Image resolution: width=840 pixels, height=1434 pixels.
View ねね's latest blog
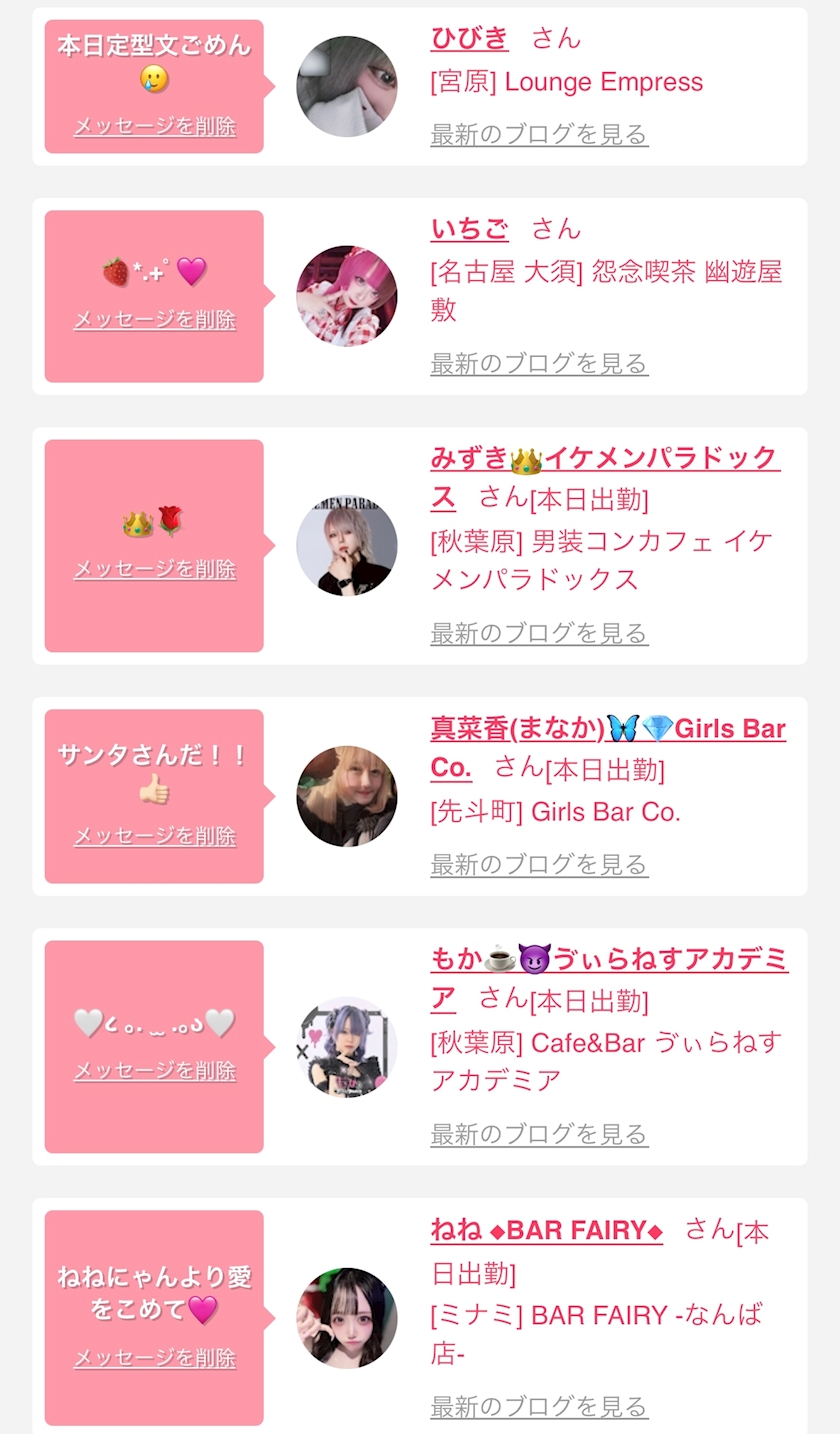[539, 1406]
